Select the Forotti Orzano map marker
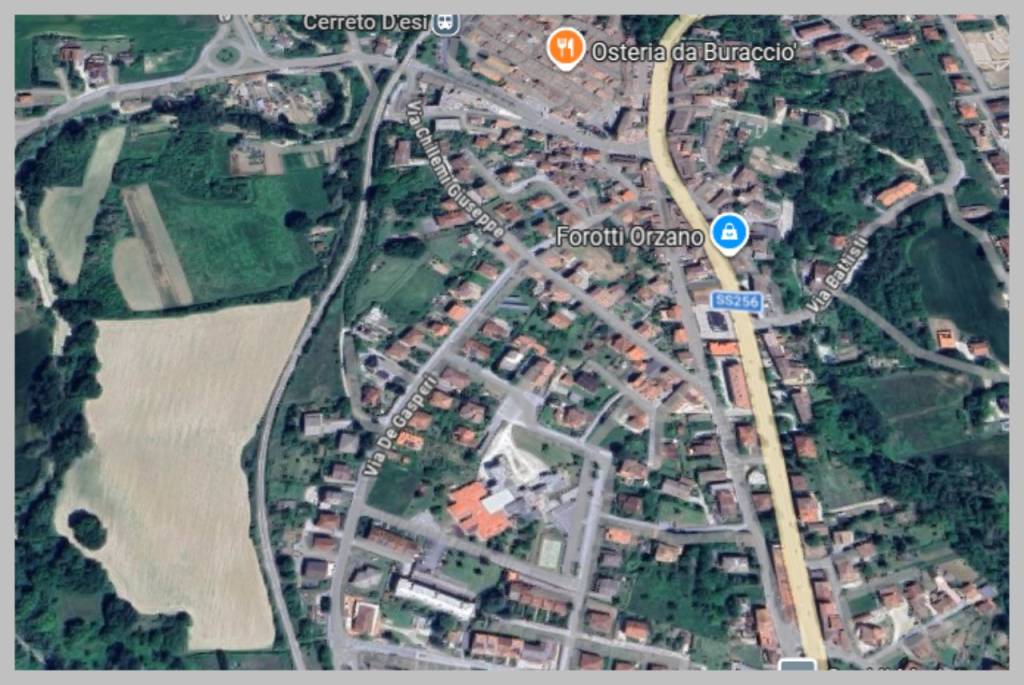 click(x=730, y=234)
